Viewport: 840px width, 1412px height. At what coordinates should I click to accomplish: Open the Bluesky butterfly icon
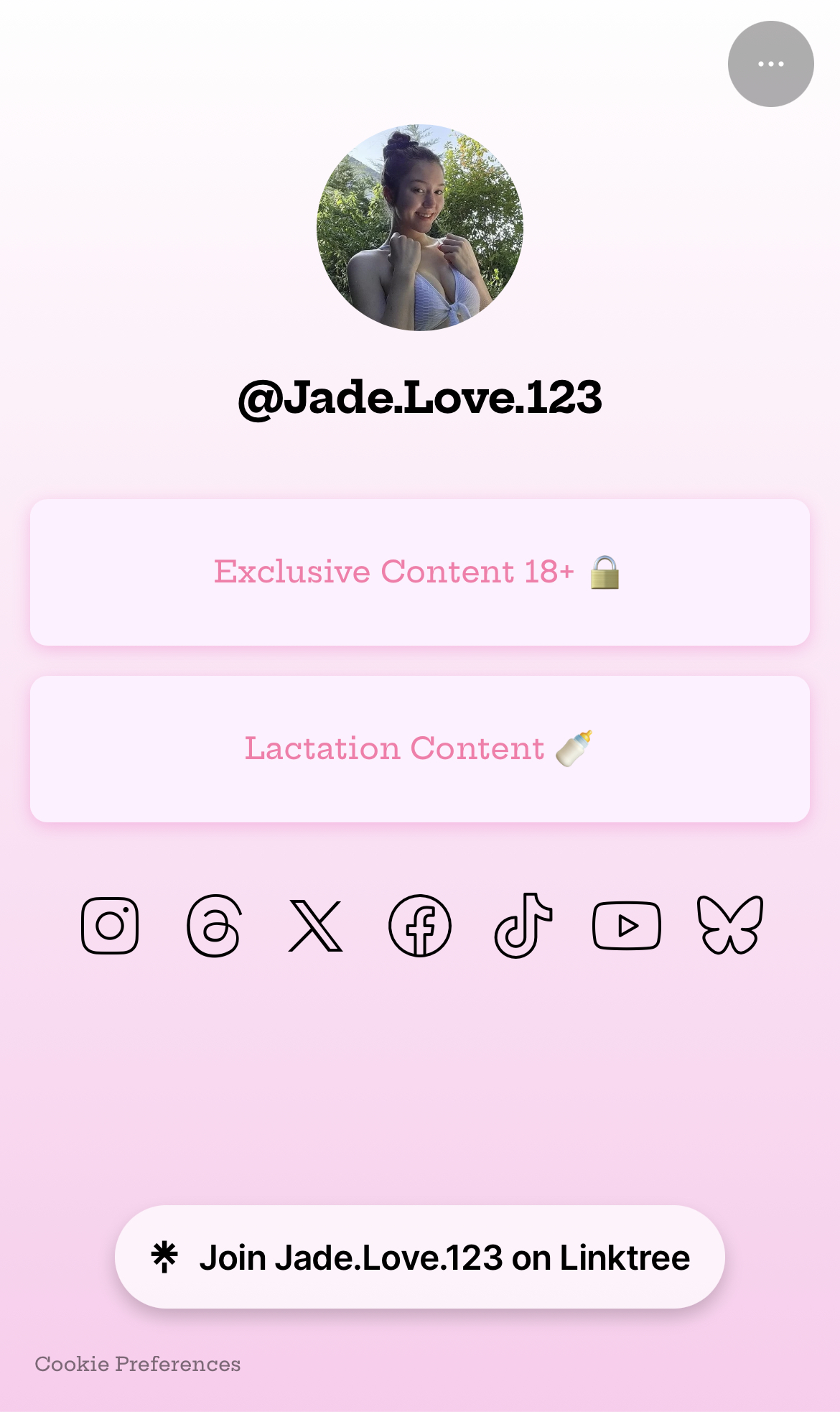730,926
